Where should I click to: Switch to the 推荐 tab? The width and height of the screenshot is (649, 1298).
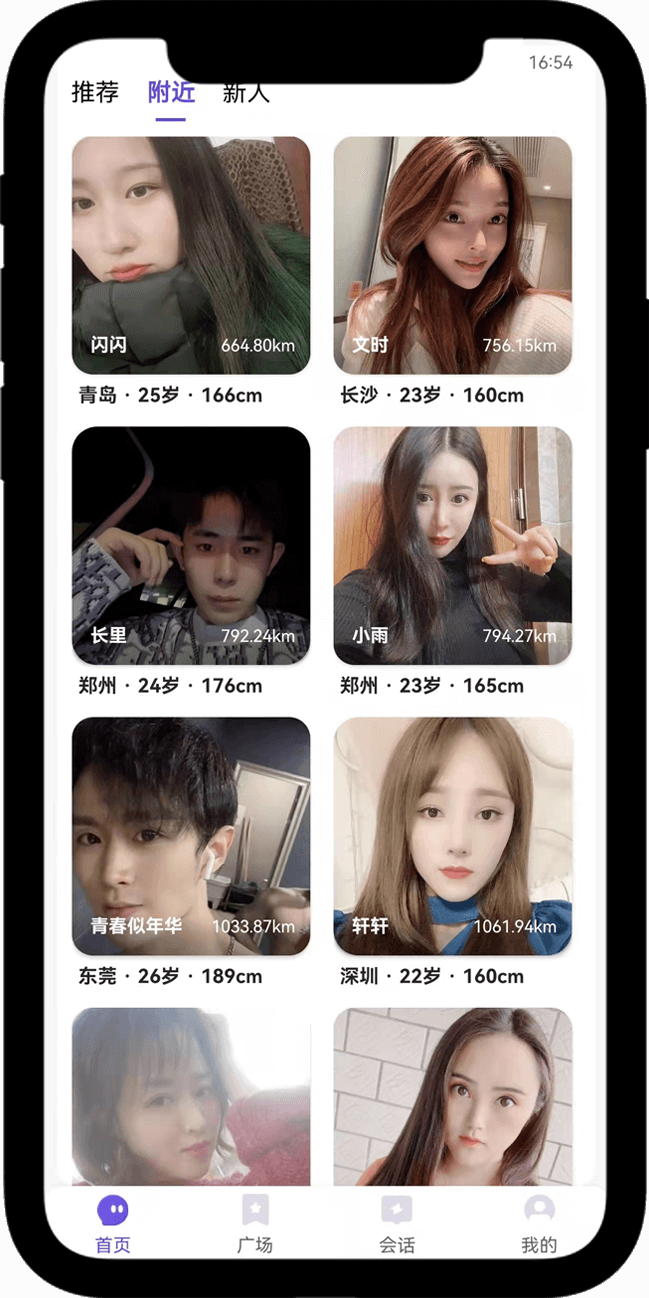tap(95, 93)
